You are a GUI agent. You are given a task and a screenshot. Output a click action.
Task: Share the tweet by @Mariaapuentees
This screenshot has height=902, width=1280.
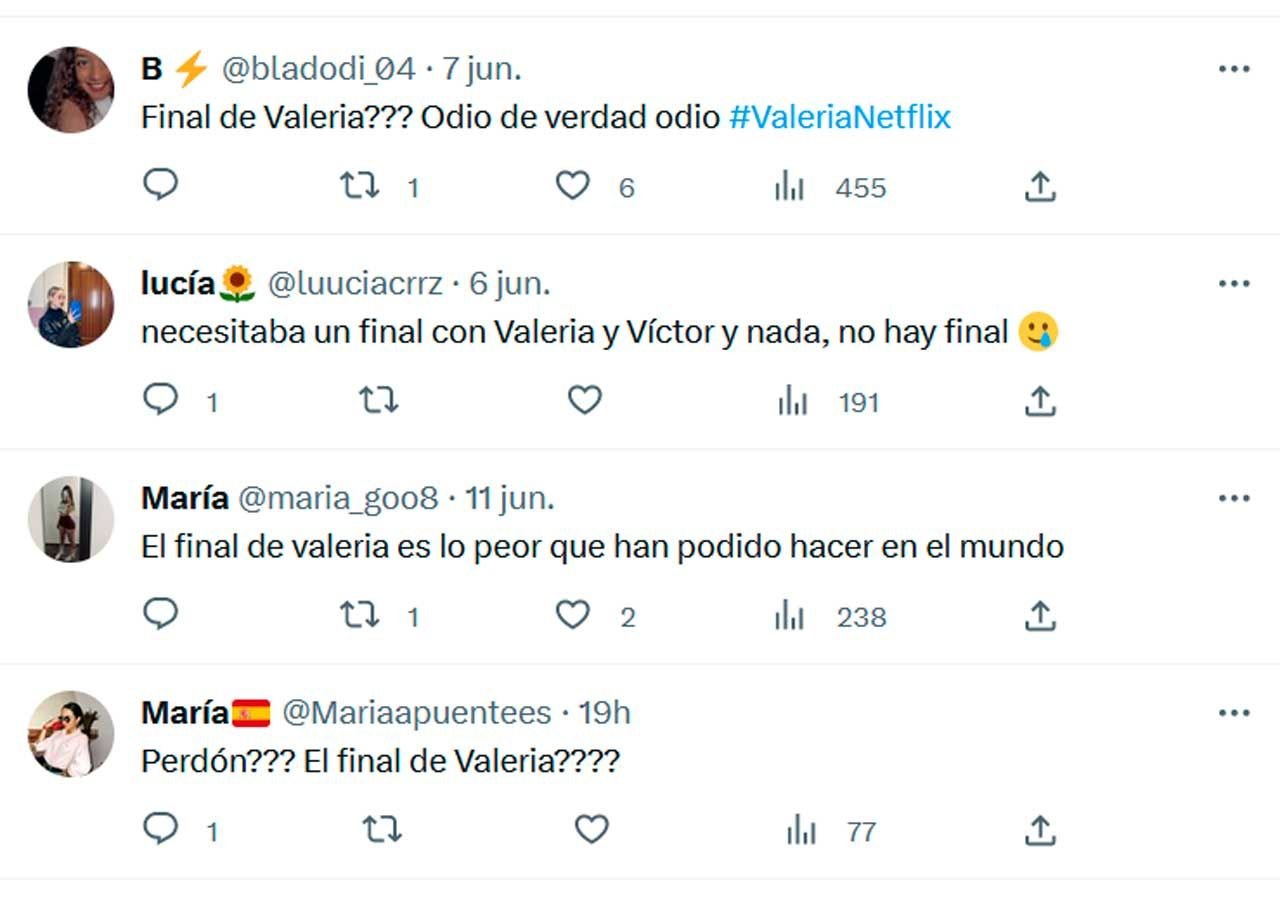coord(1040,829)
